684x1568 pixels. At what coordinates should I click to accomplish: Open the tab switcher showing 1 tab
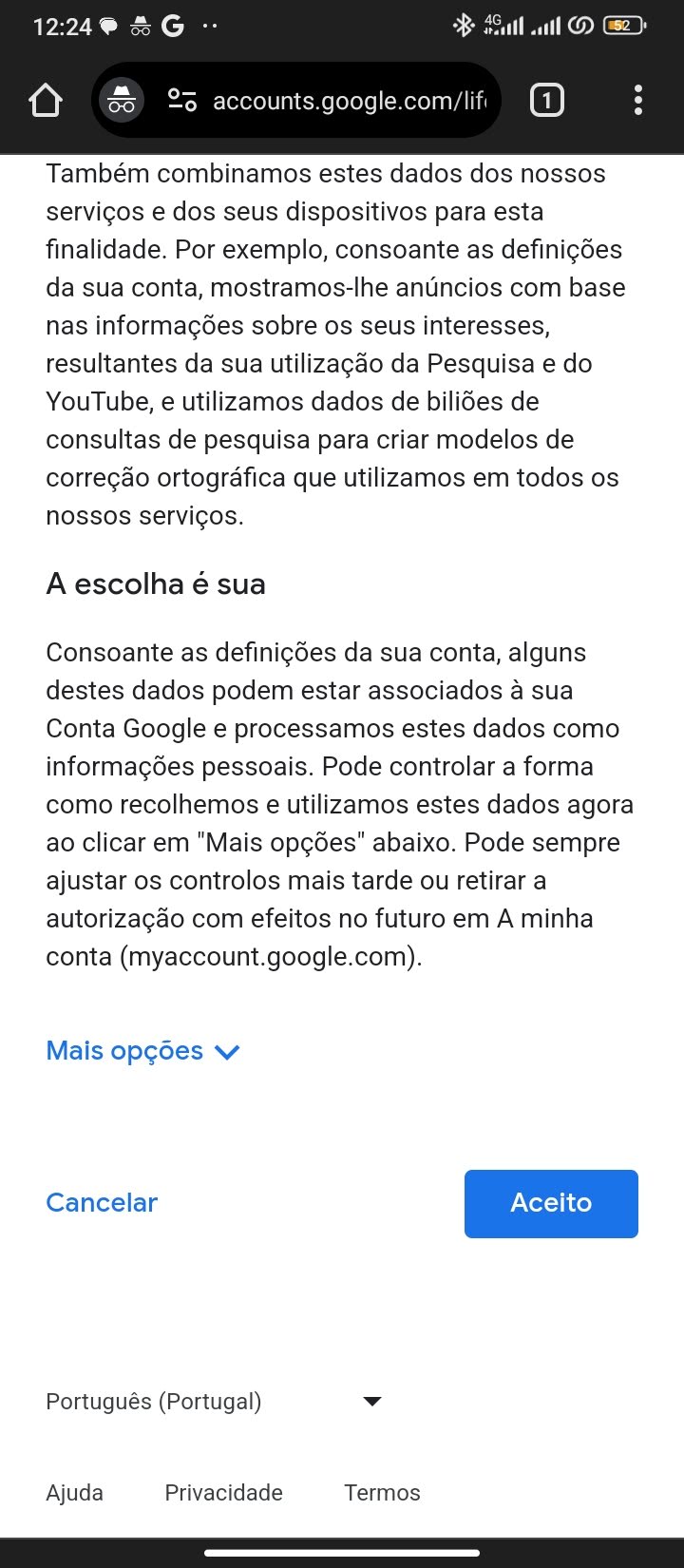tap(546, 100)
